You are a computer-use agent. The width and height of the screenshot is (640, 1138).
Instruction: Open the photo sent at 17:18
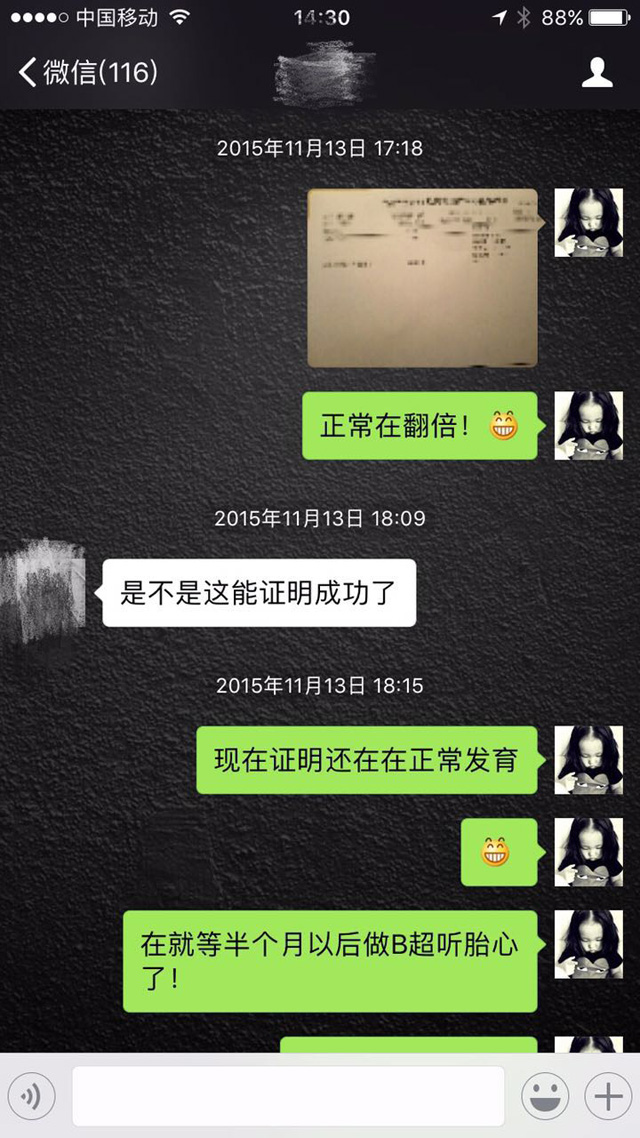point(422,277)
